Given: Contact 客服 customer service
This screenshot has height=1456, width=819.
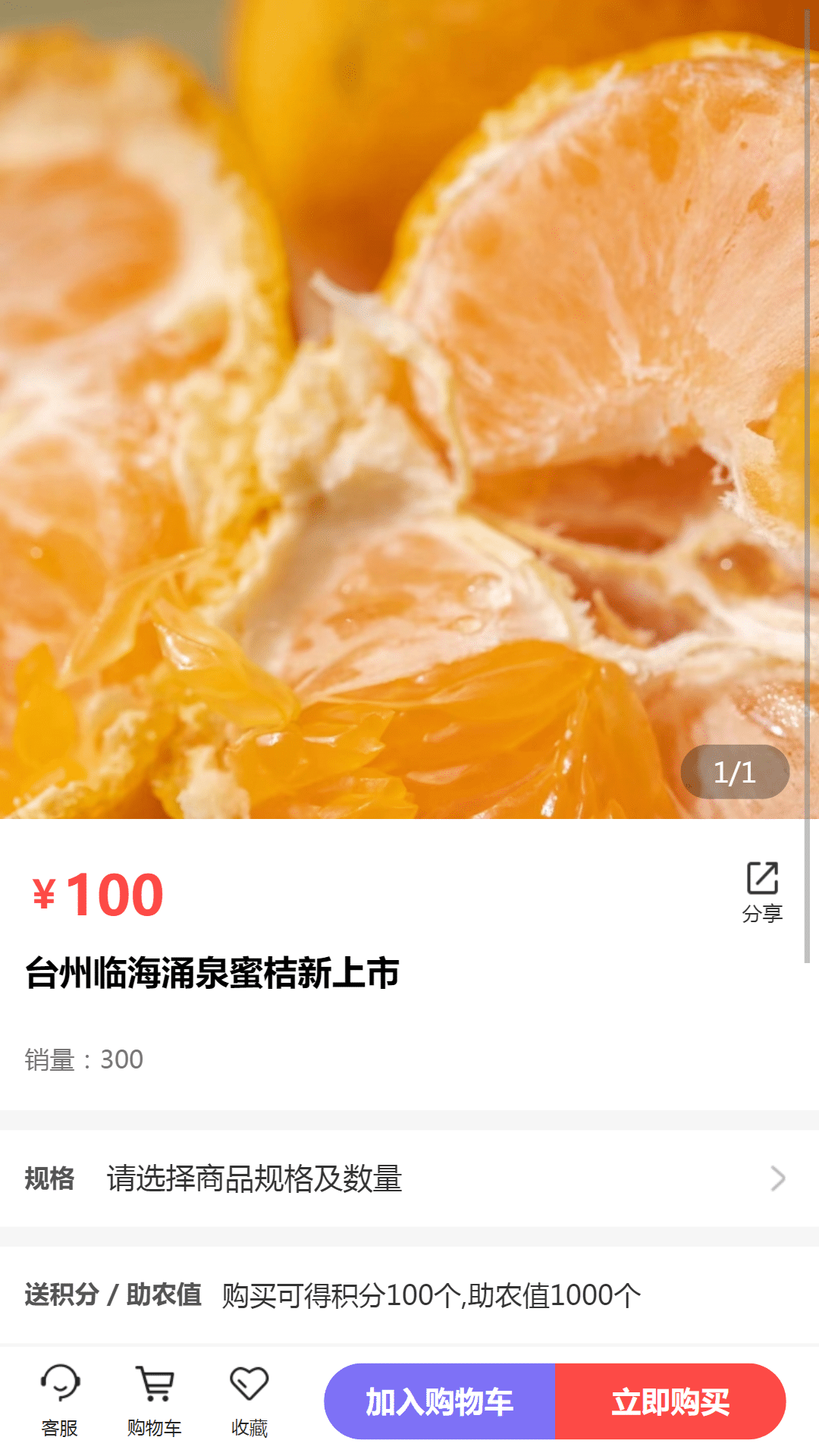Looking at the screenshot, I should click(x=60, y=1401).
